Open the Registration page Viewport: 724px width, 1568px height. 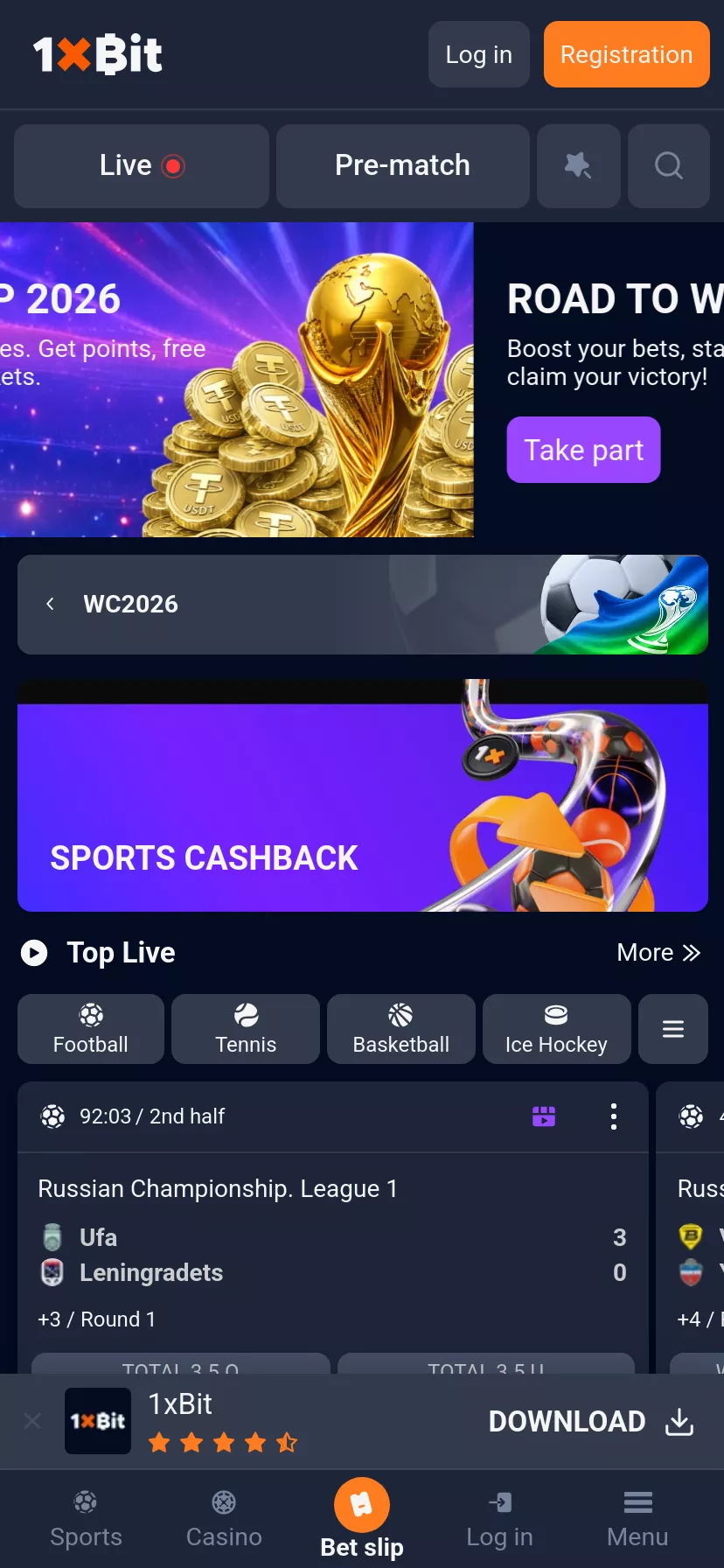click(x=626, y=54)
